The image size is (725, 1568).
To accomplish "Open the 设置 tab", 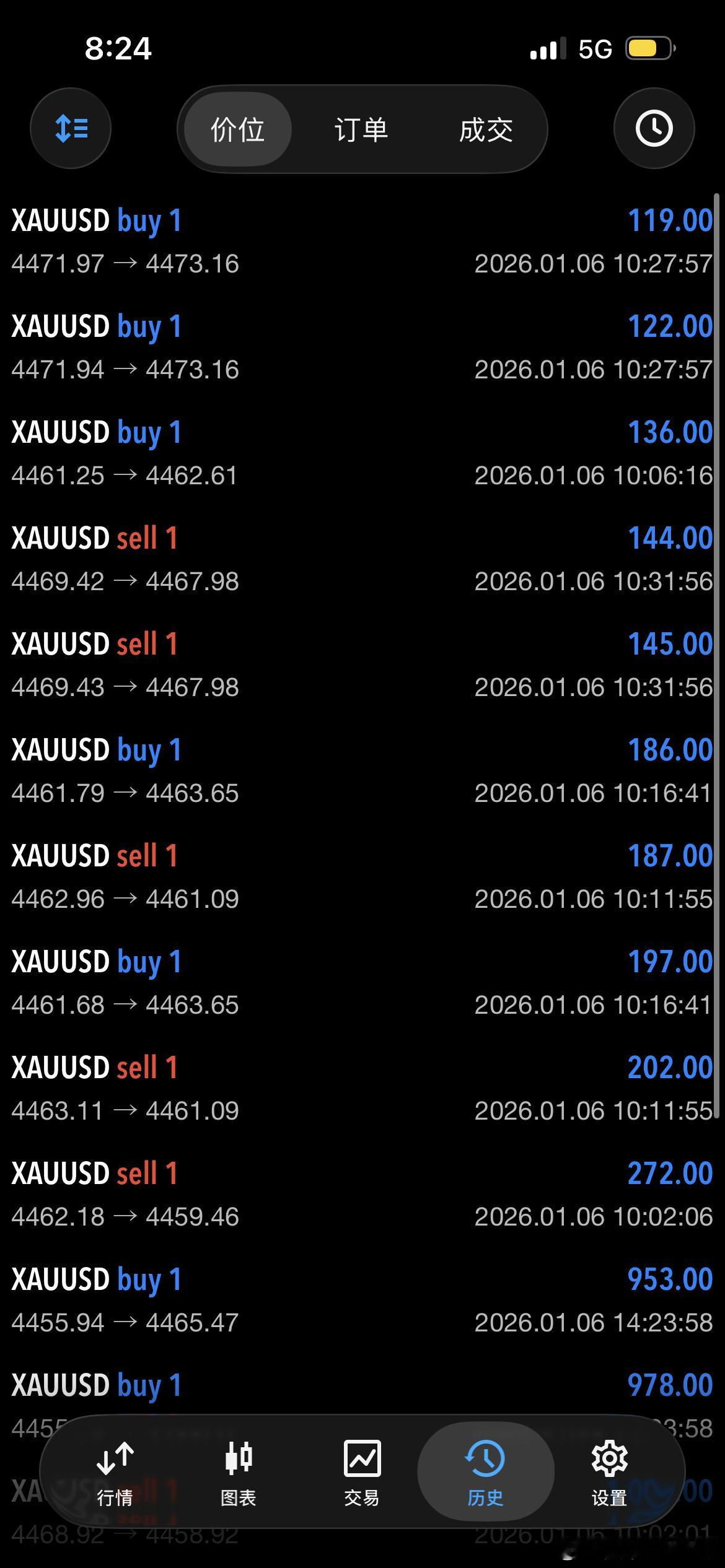I will (609, 1473).
